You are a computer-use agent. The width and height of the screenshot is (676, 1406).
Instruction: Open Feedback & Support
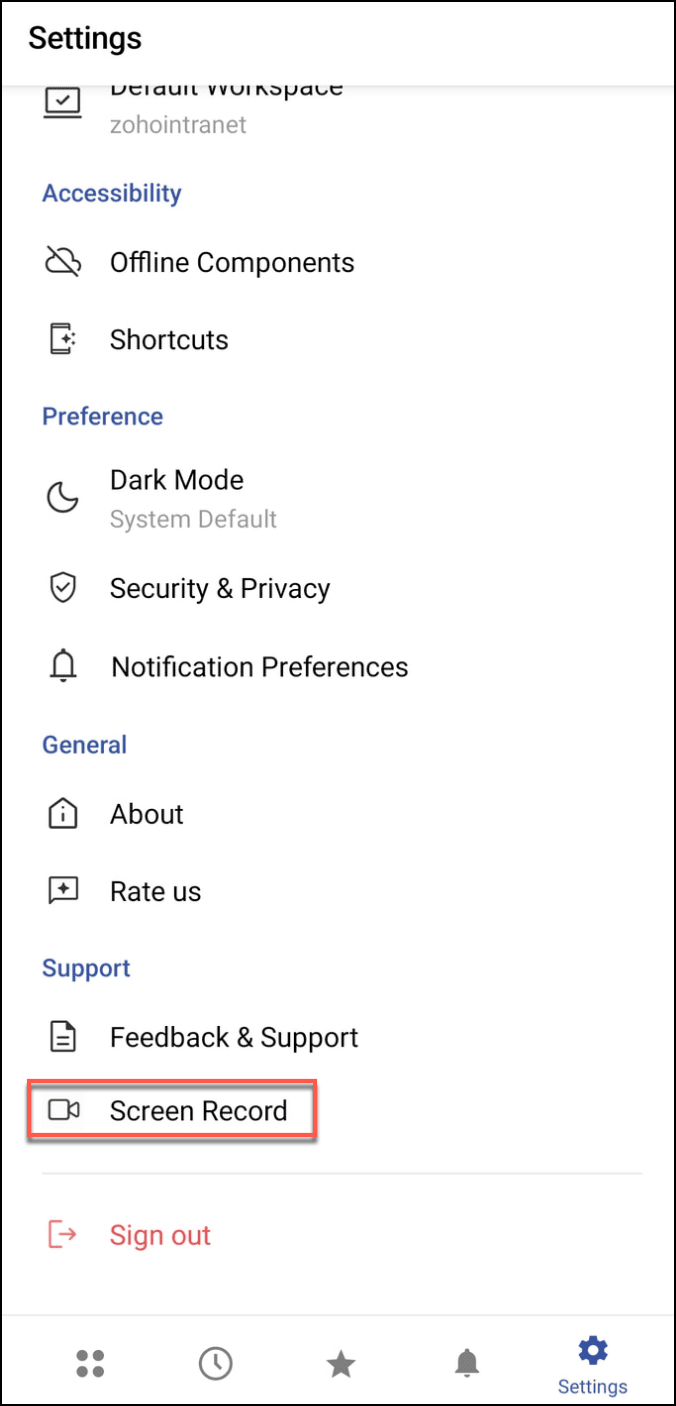233,1037
